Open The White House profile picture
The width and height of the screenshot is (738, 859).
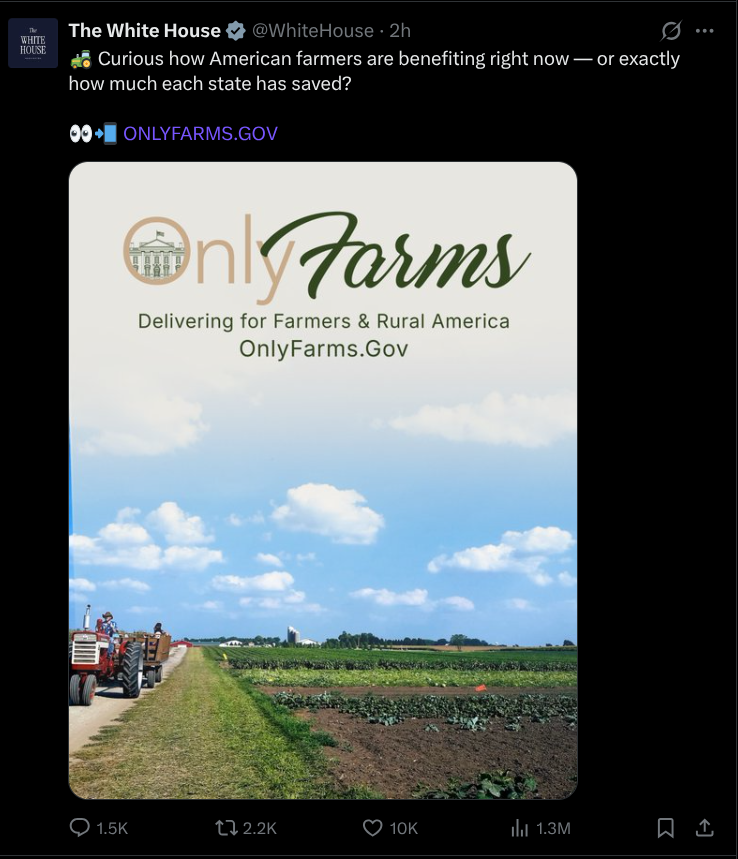(33, 43)
